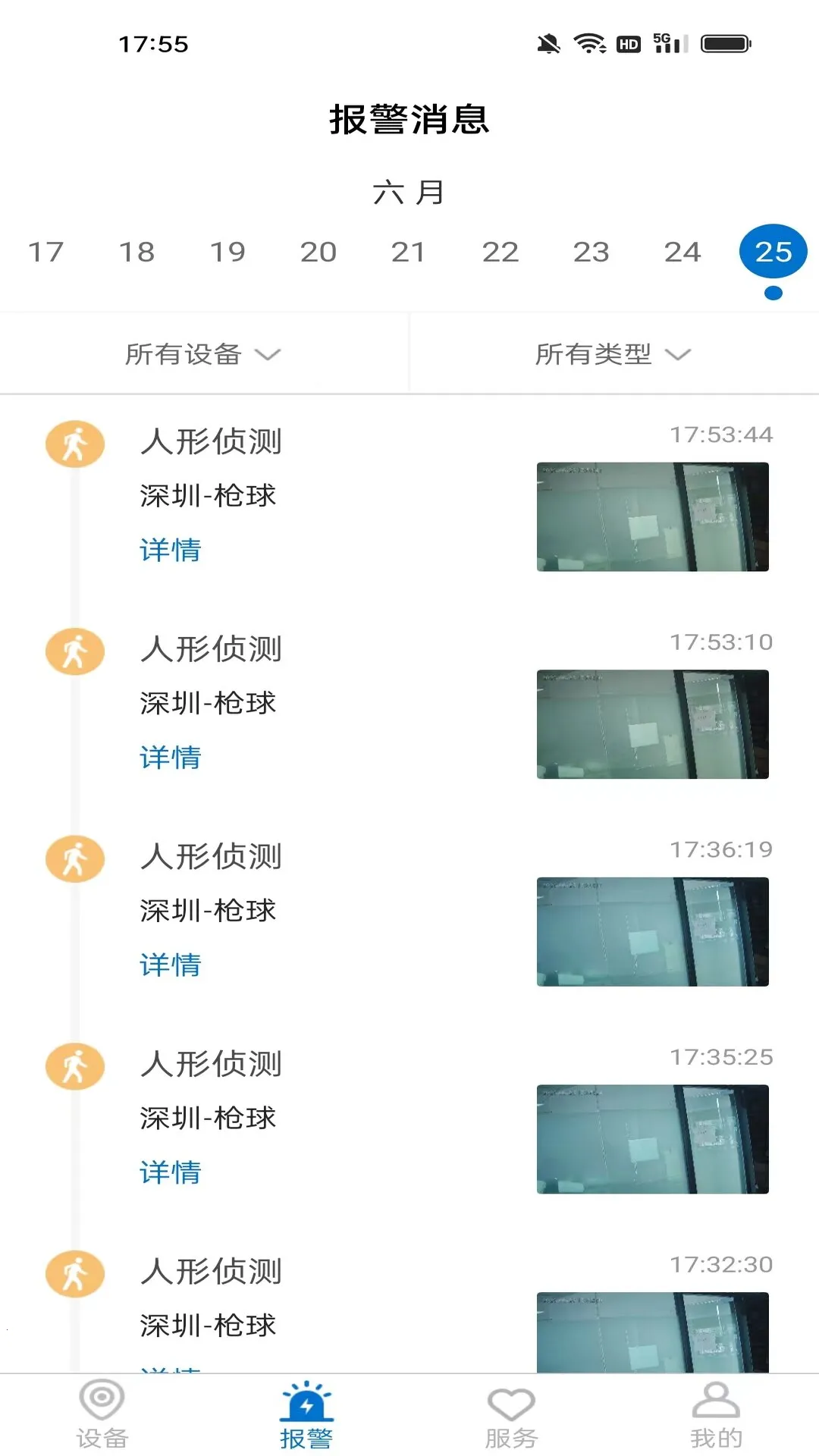Switch to the 我的 tab
This screenshot has height=1456, width=819.
(716, 1415)
